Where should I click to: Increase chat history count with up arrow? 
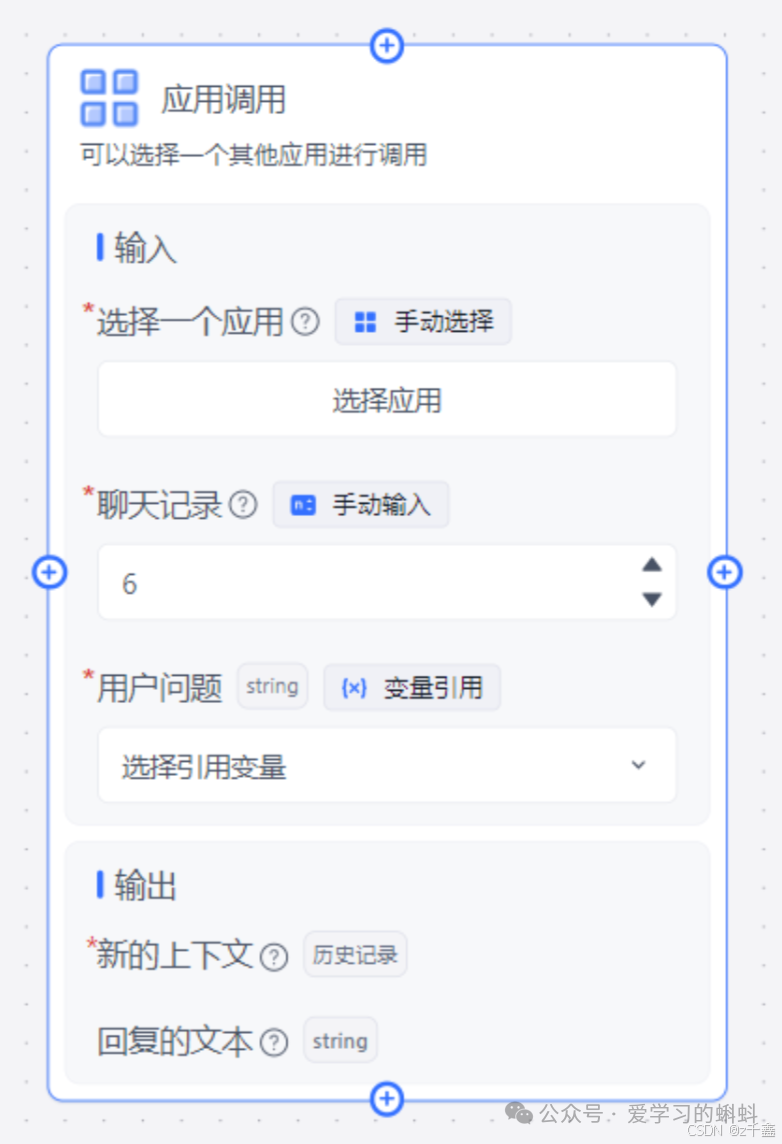click(x=652, y=565)
